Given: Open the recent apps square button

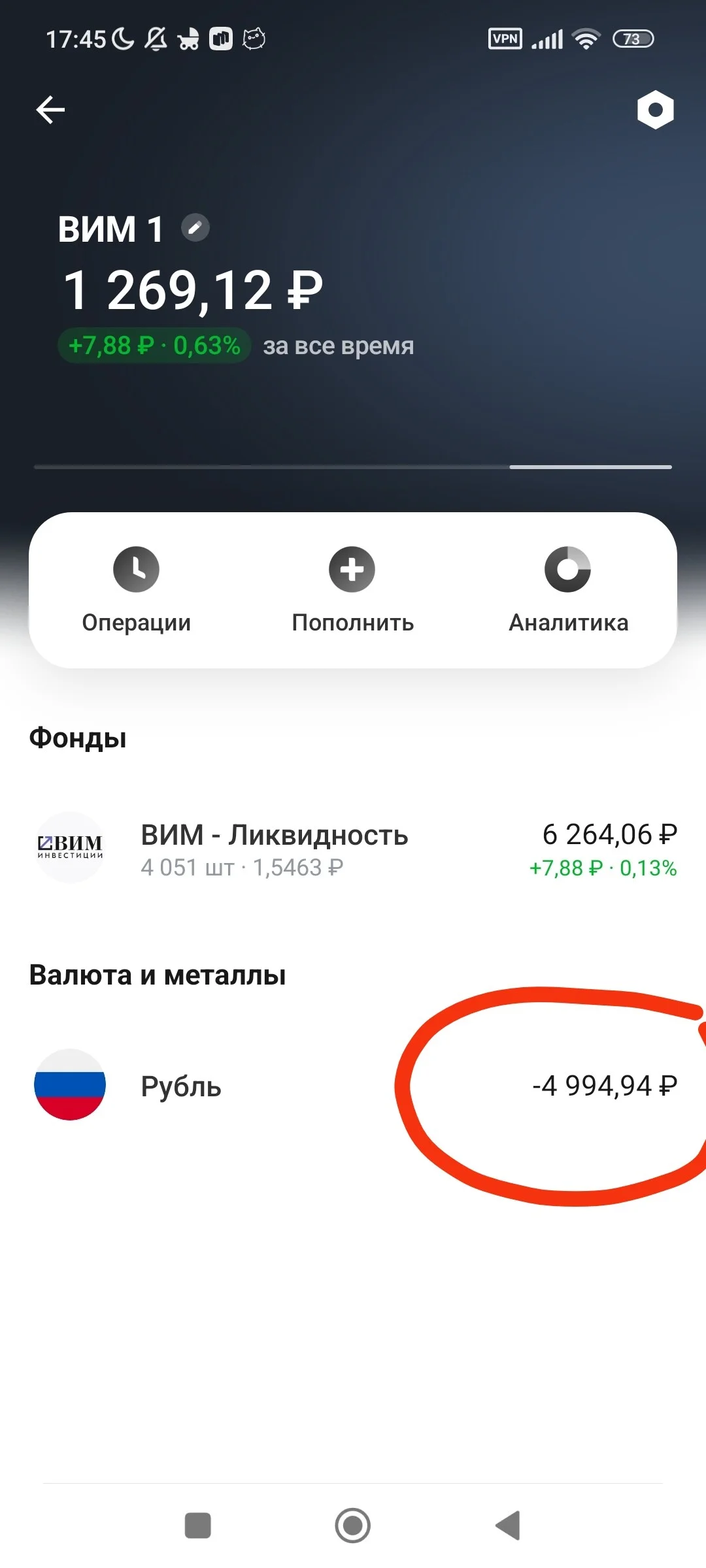Looking at the screenshot, I should [x=197, y=1526].
